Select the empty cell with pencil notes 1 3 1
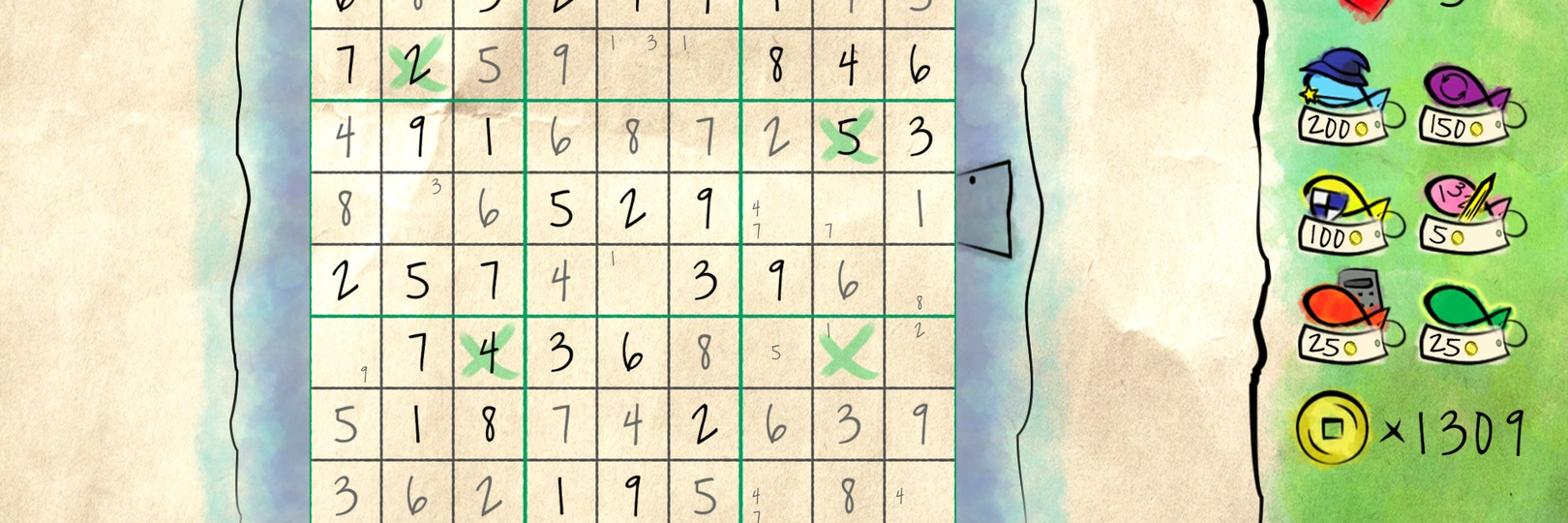Screen dimensions: 1568x523 coord(633,66)
